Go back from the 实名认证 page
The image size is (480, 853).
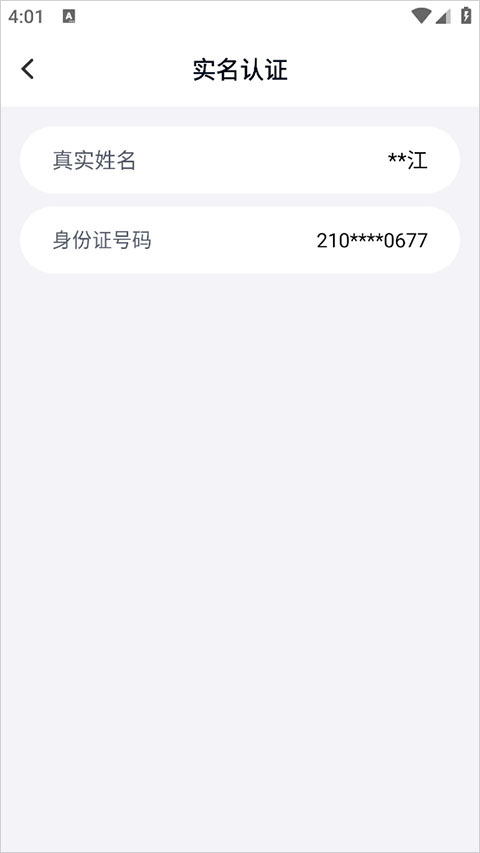tap(27, 69)
